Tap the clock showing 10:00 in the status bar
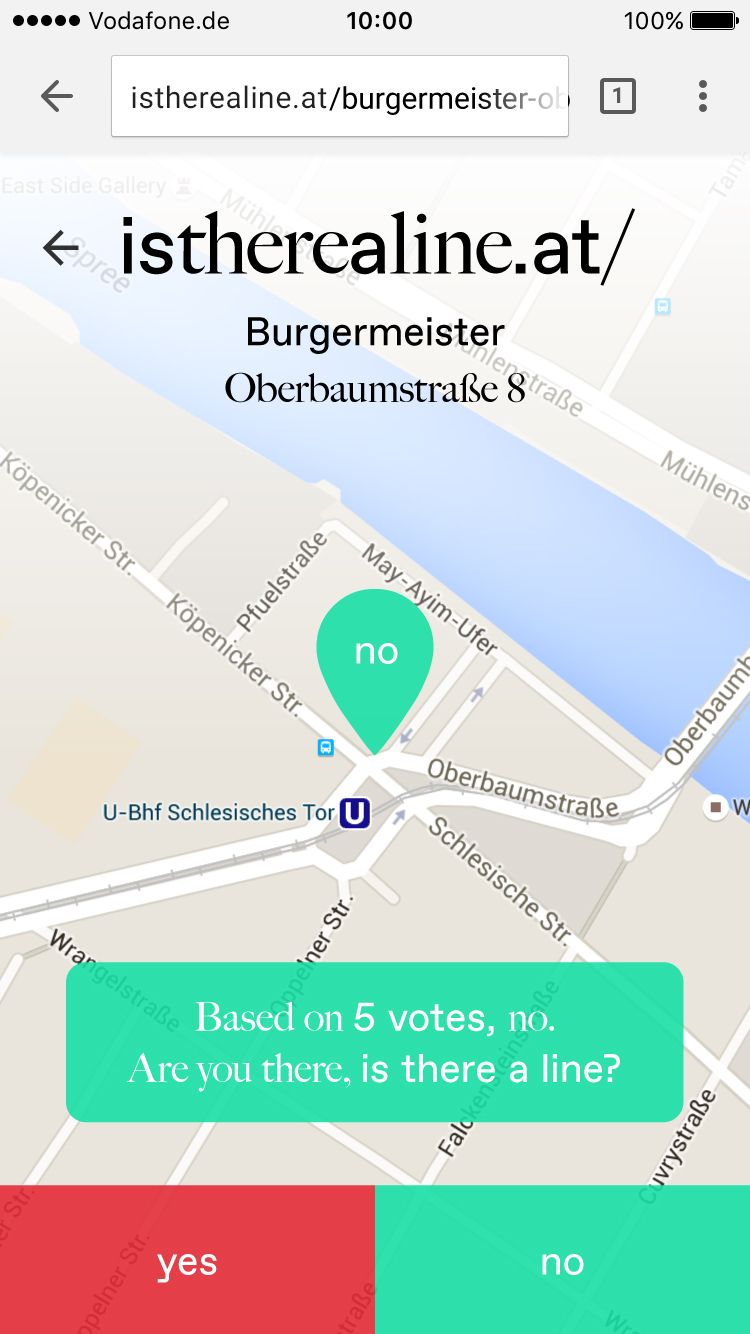This screenshot has height=1334, width=750. coord(378,19)
